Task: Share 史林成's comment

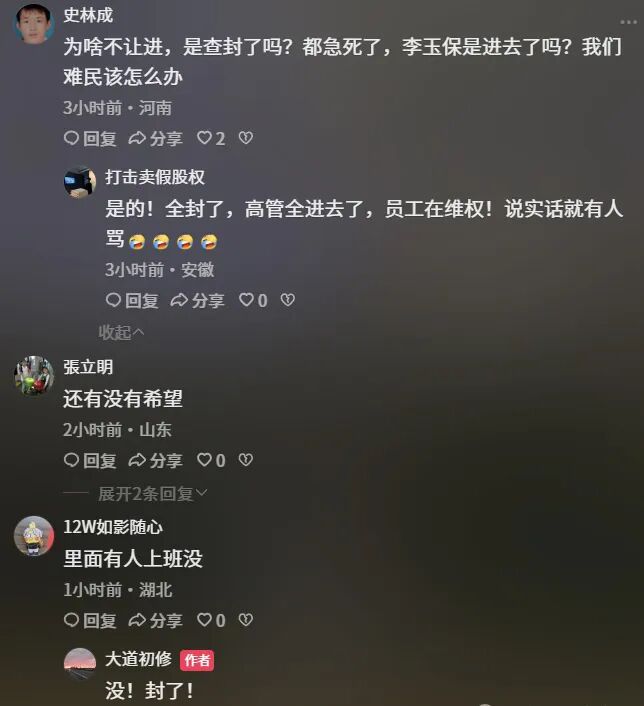Action: [x=155, y=138]
